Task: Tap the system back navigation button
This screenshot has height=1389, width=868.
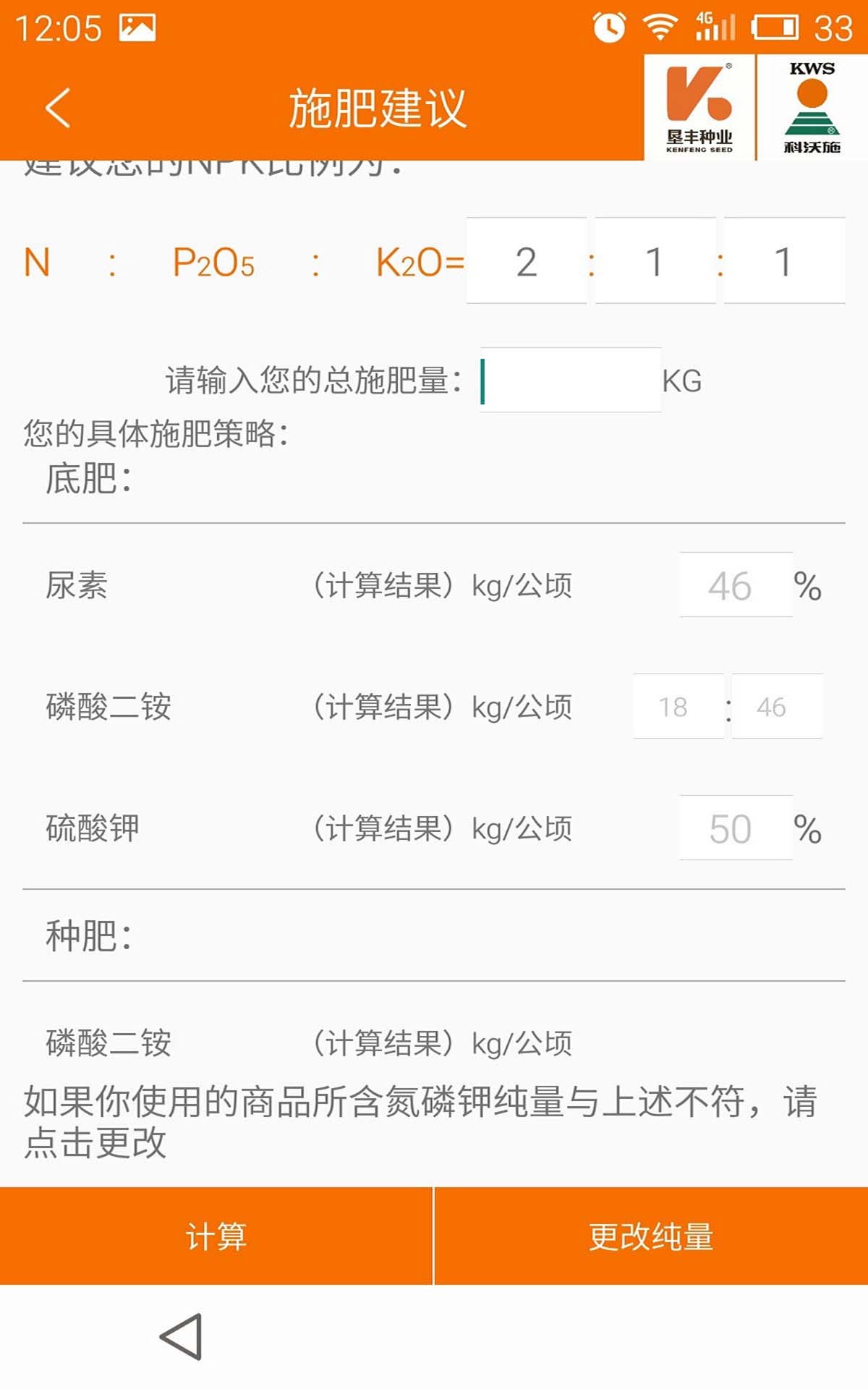Action: (x=181, y=1337)
